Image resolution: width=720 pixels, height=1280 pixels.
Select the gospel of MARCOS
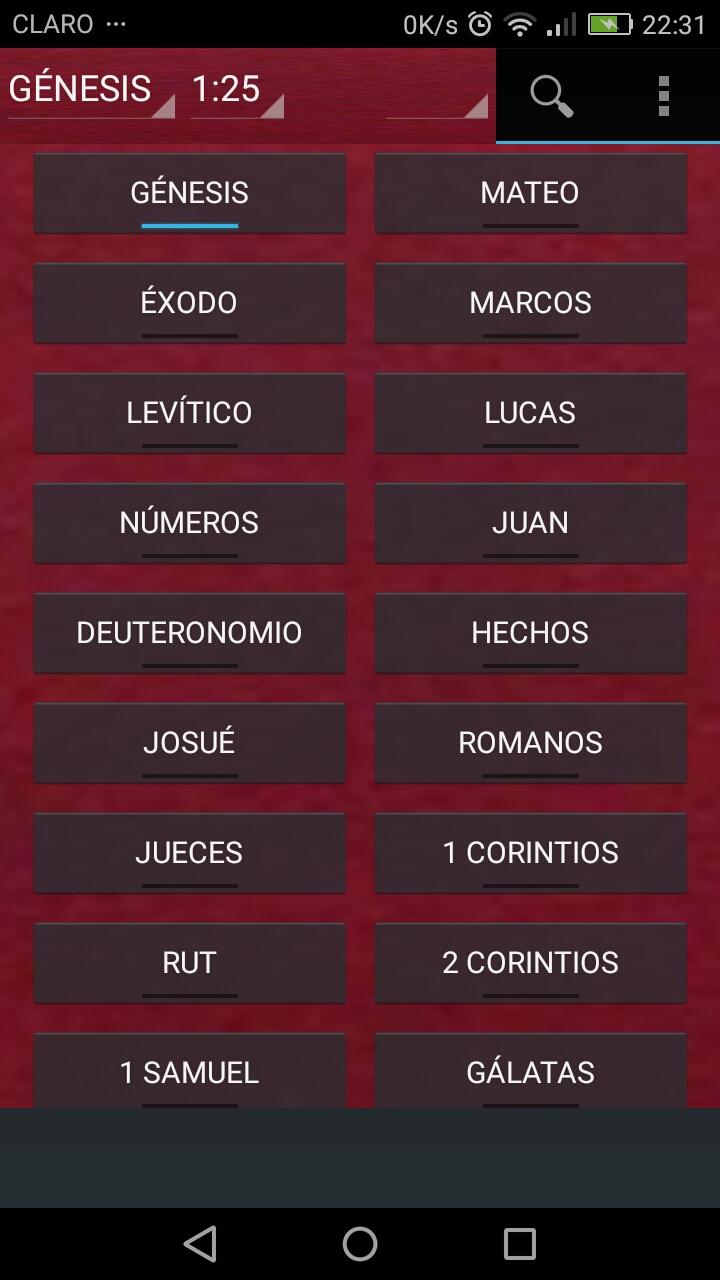(x=530, y=303)
